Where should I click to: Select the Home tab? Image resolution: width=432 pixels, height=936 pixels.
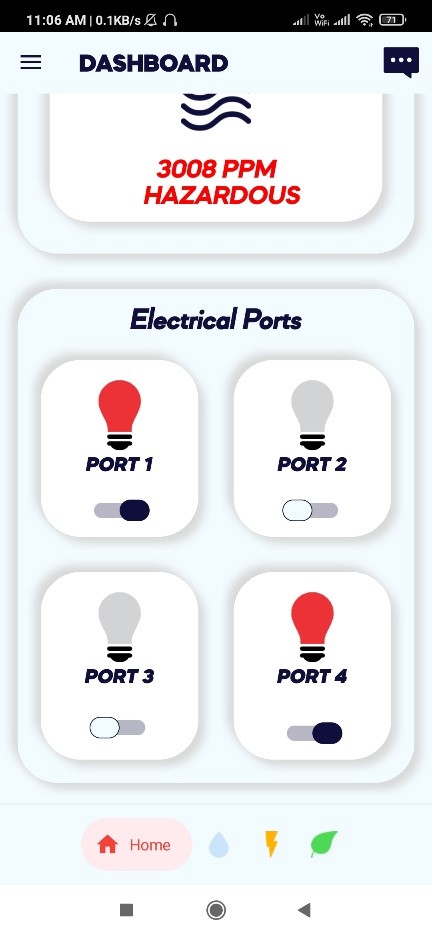(136, 845)
